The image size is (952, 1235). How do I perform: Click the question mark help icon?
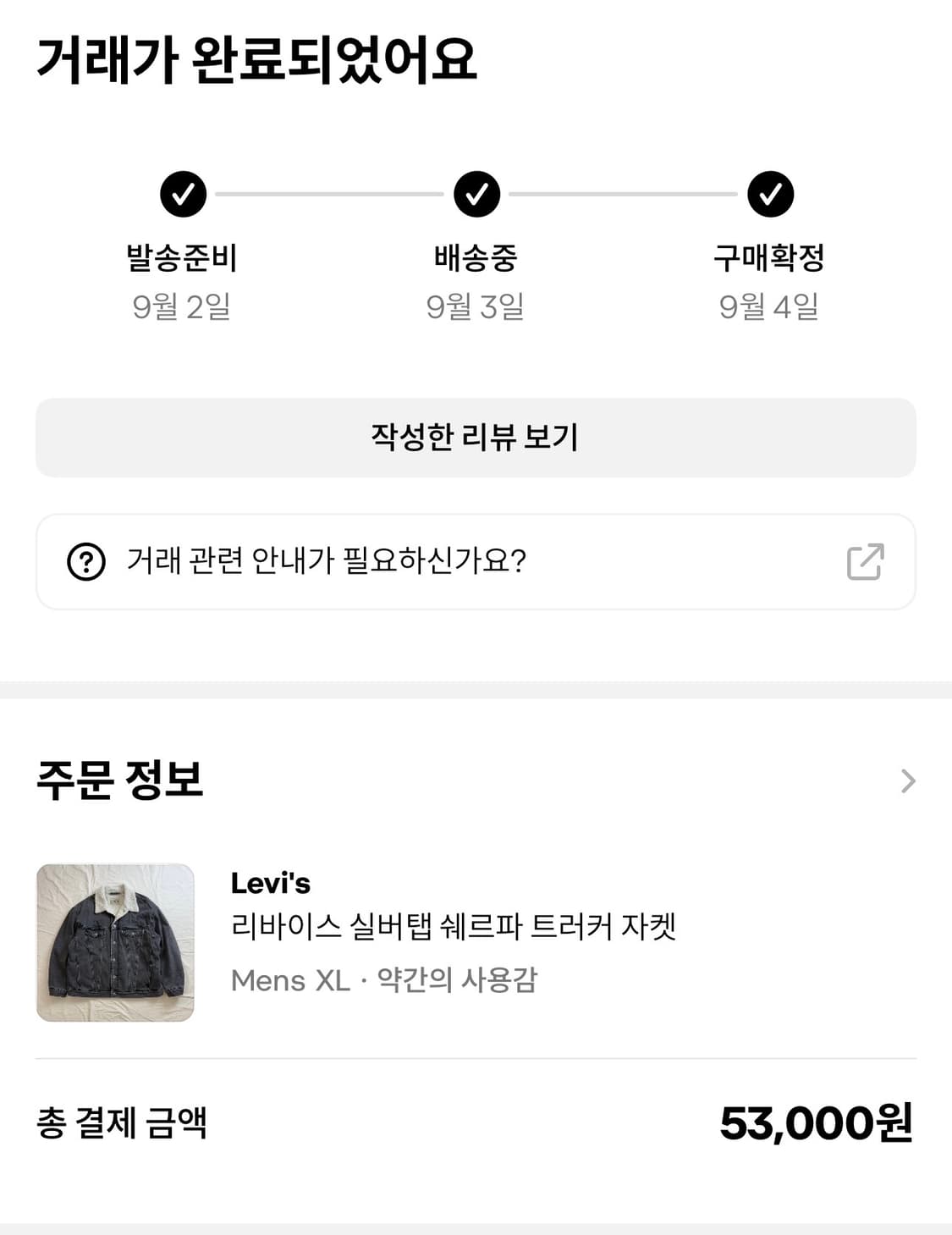tap(85, 562)
